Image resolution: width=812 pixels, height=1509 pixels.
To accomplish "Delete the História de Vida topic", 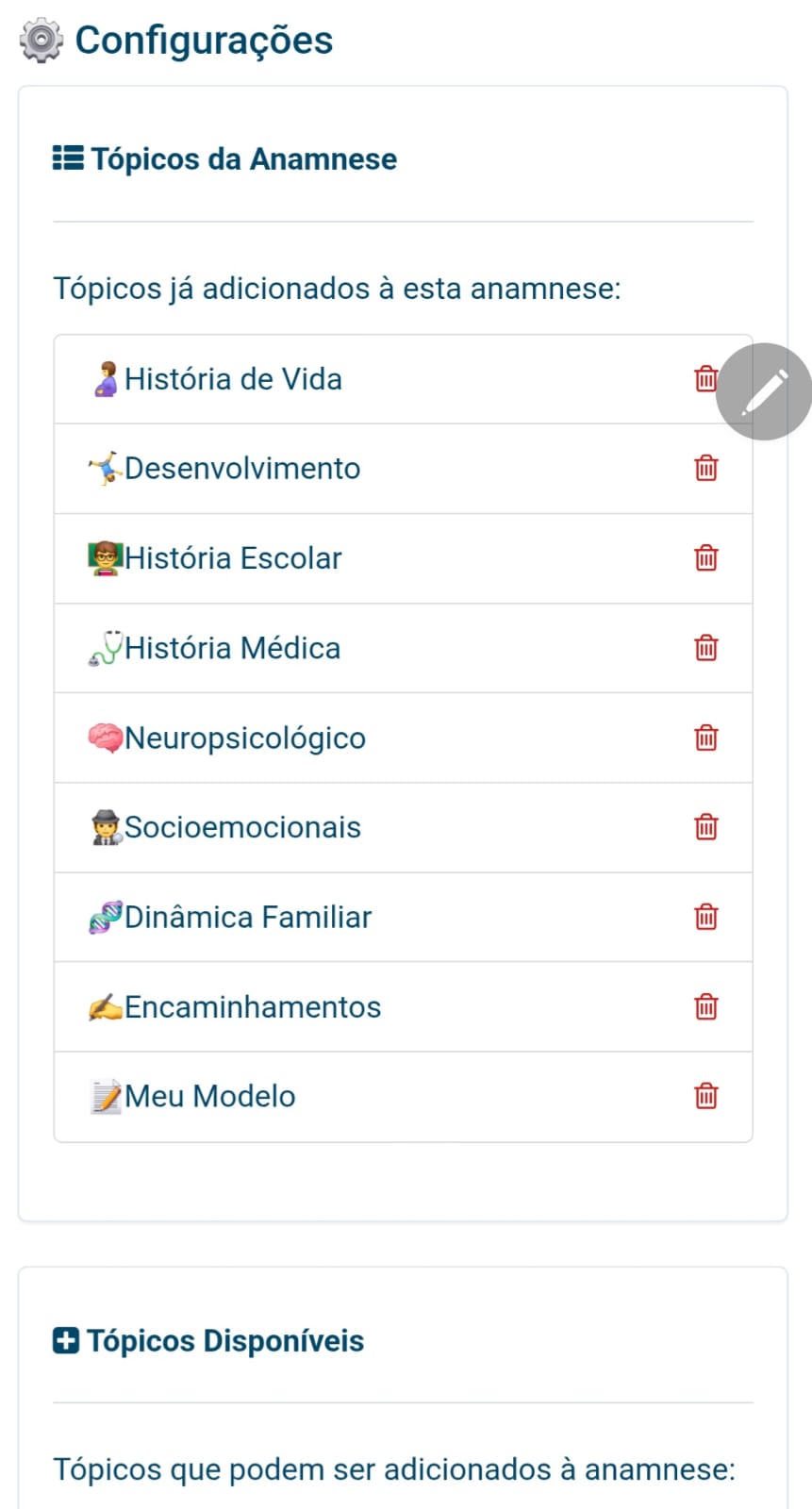I will click(x=704, y=379).
